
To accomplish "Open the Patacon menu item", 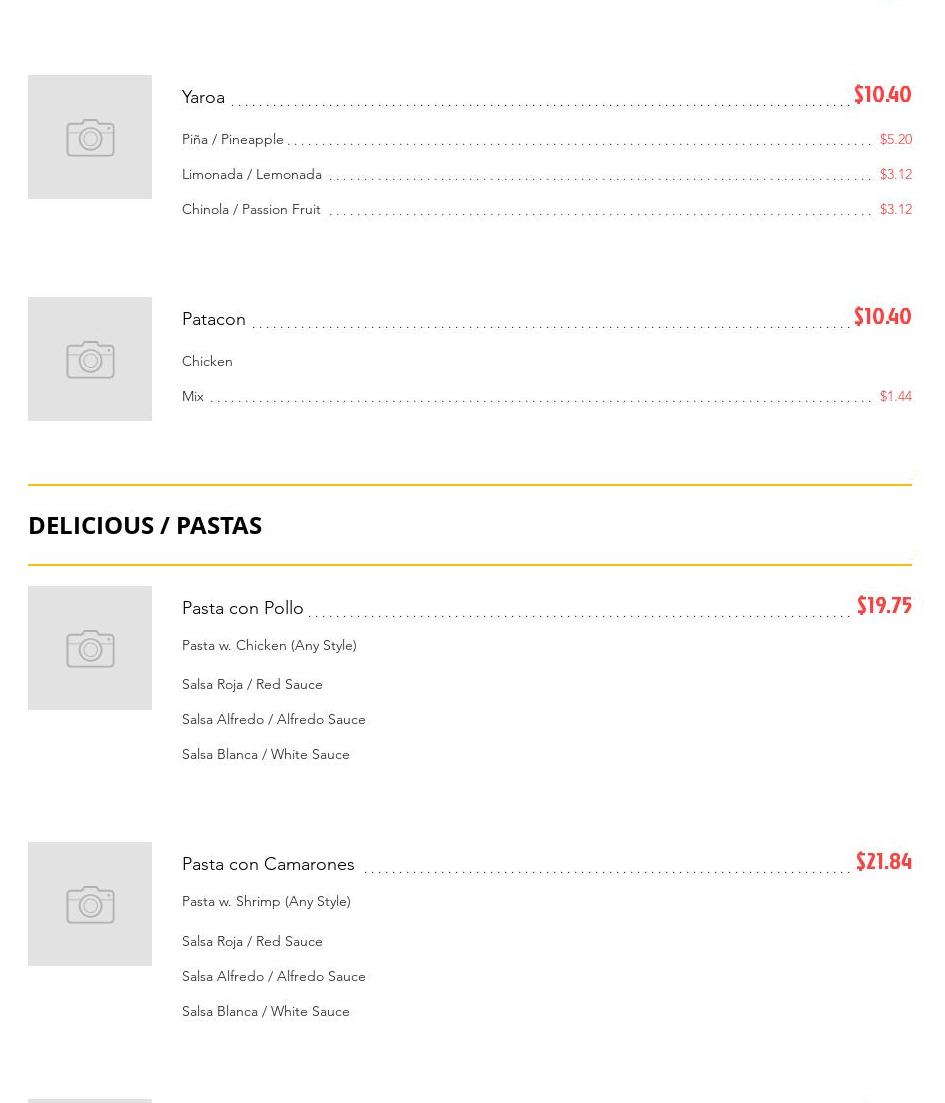I will coord(213,319).
